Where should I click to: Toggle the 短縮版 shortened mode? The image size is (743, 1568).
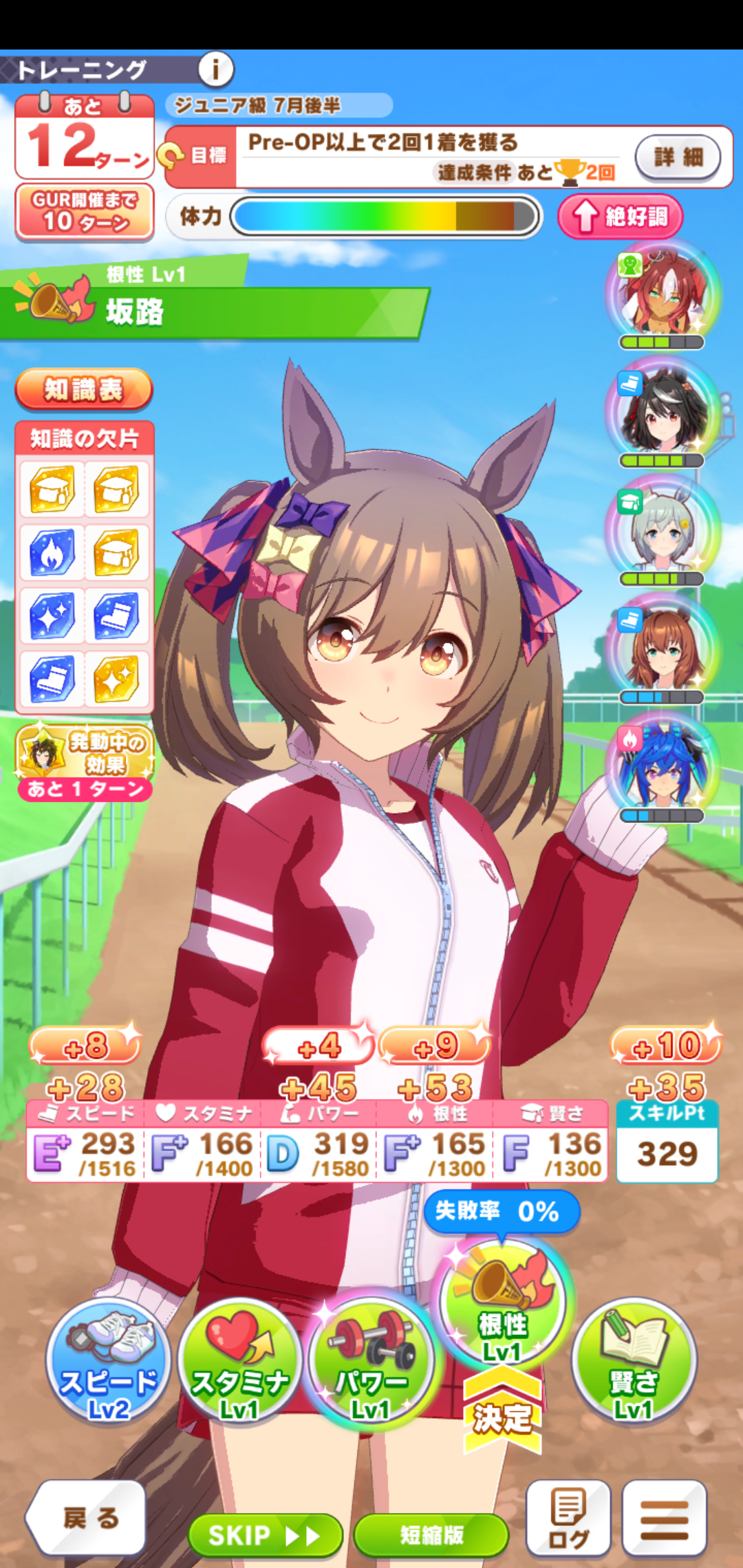[431, 1535]
